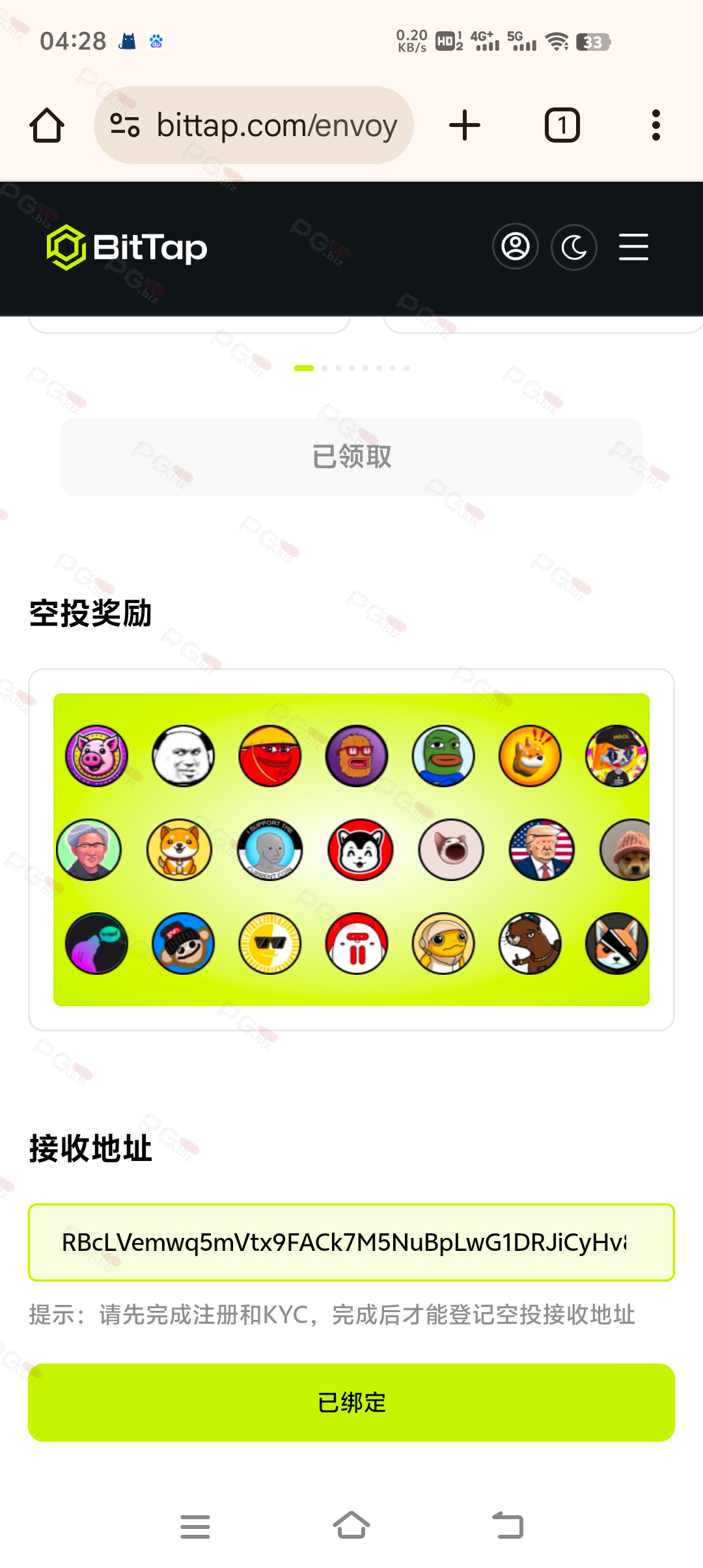The width and height of the screenshot is (703, 1568).
Task: Open the browser home page
Action: tap(47, 125)
